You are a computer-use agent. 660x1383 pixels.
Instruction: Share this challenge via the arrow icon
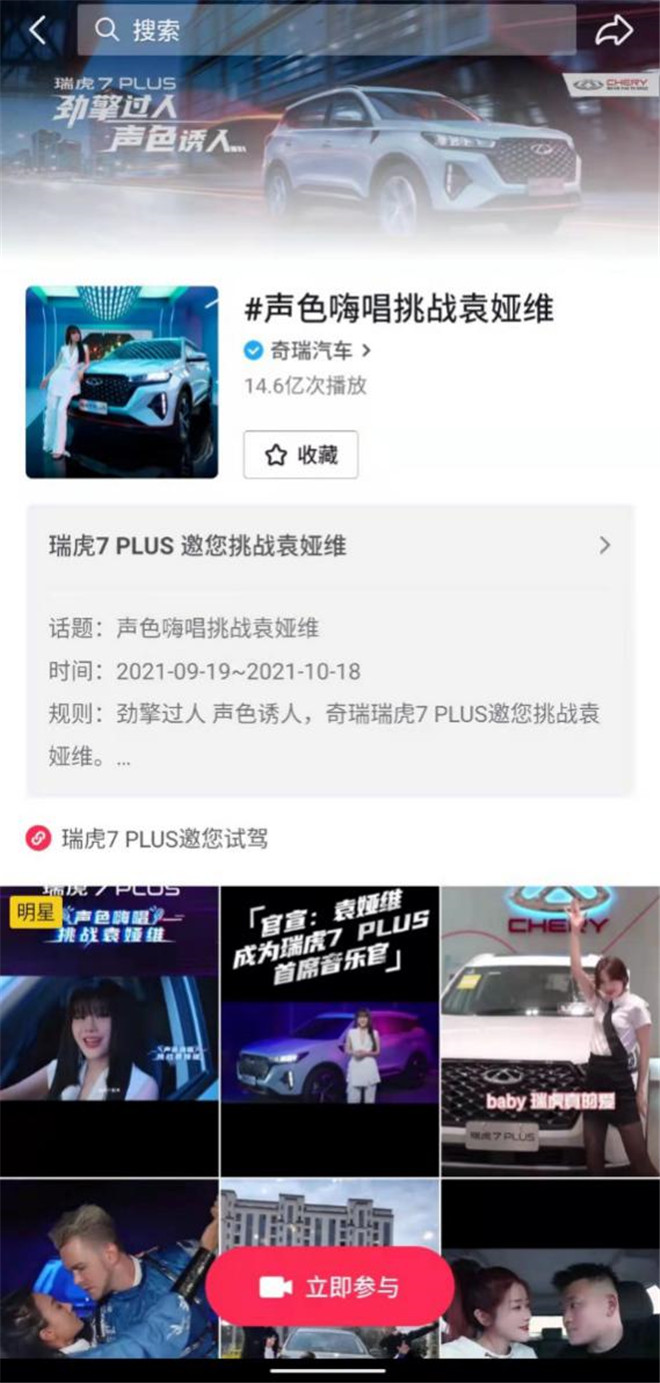pyautogui.click(x=614, y=30)
